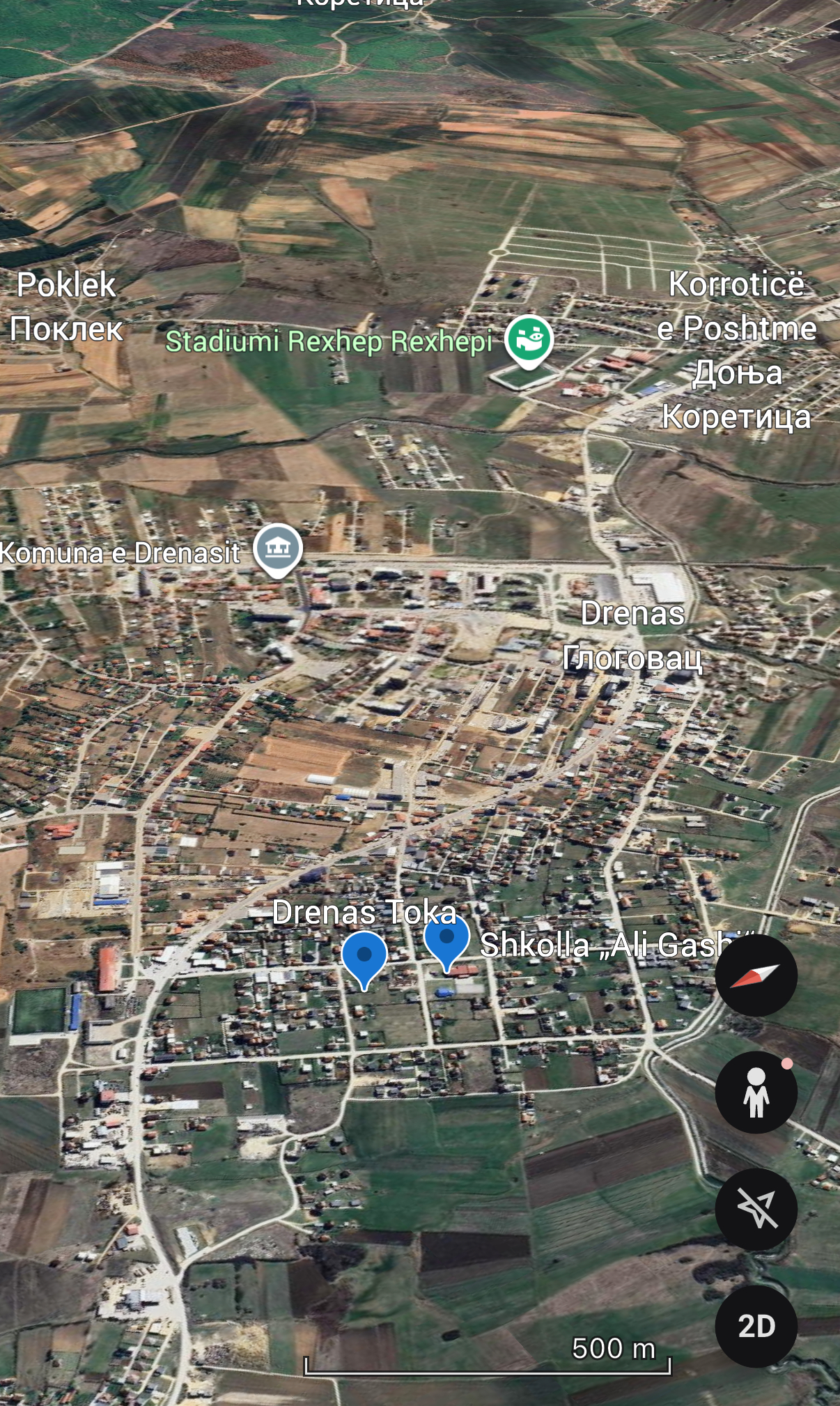The width and height of the screenshot is (840, 1406).
Task: Open the Stadiumi Rexhep Rexhepi place marker
Action: pyautogui.click(x=529, y=340)
